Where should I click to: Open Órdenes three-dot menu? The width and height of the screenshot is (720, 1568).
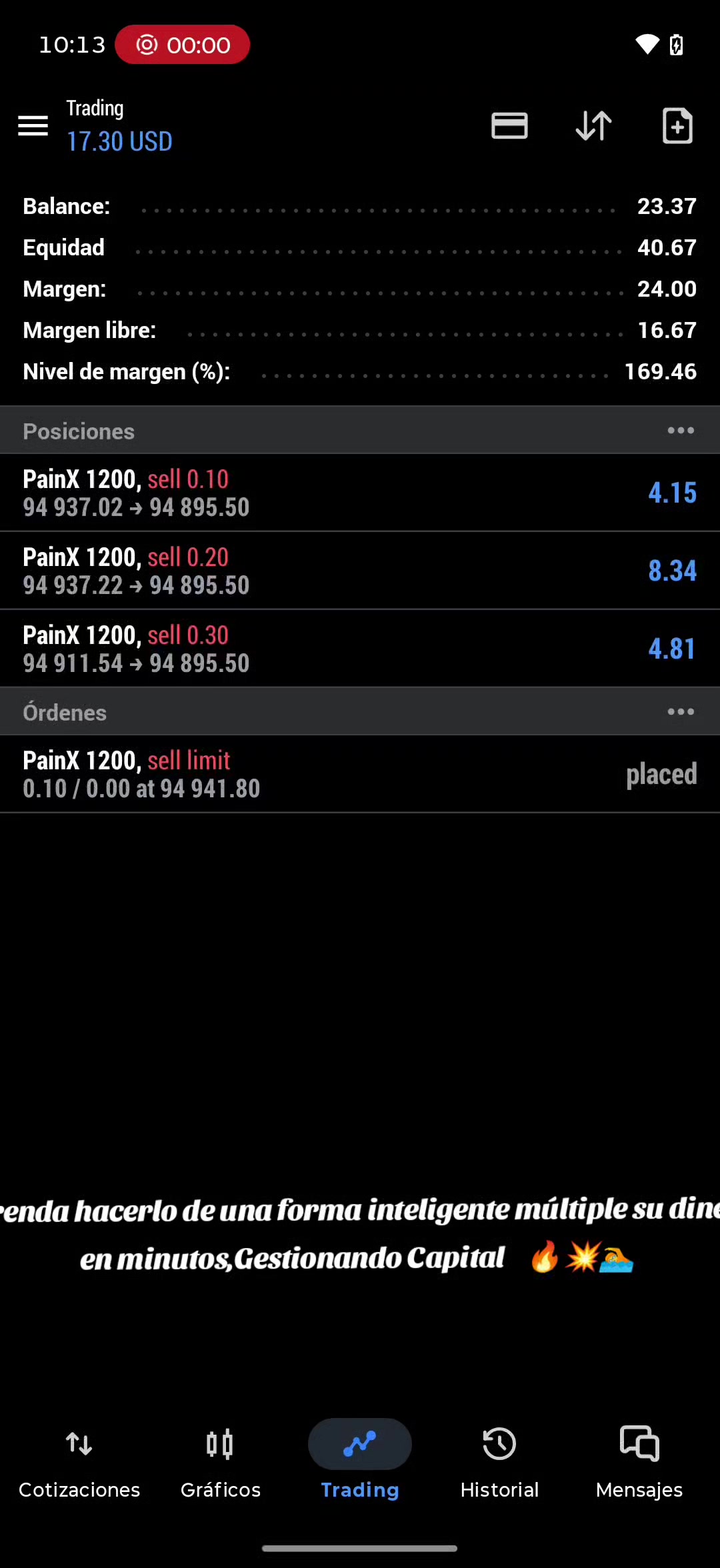coord(681,712)
